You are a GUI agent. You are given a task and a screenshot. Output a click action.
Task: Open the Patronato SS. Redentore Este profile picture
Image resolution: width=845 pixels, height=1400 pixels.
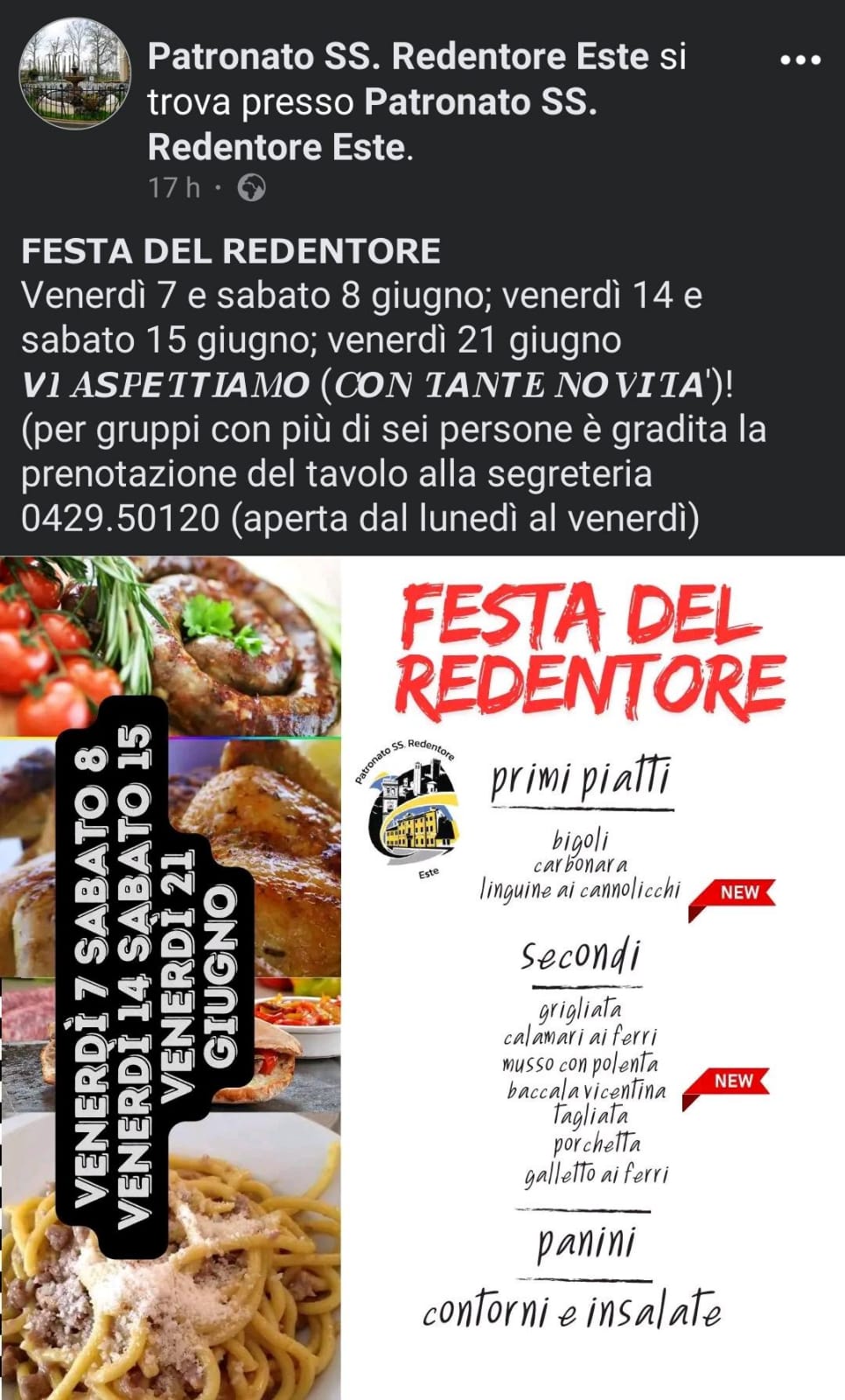[75, 73]
